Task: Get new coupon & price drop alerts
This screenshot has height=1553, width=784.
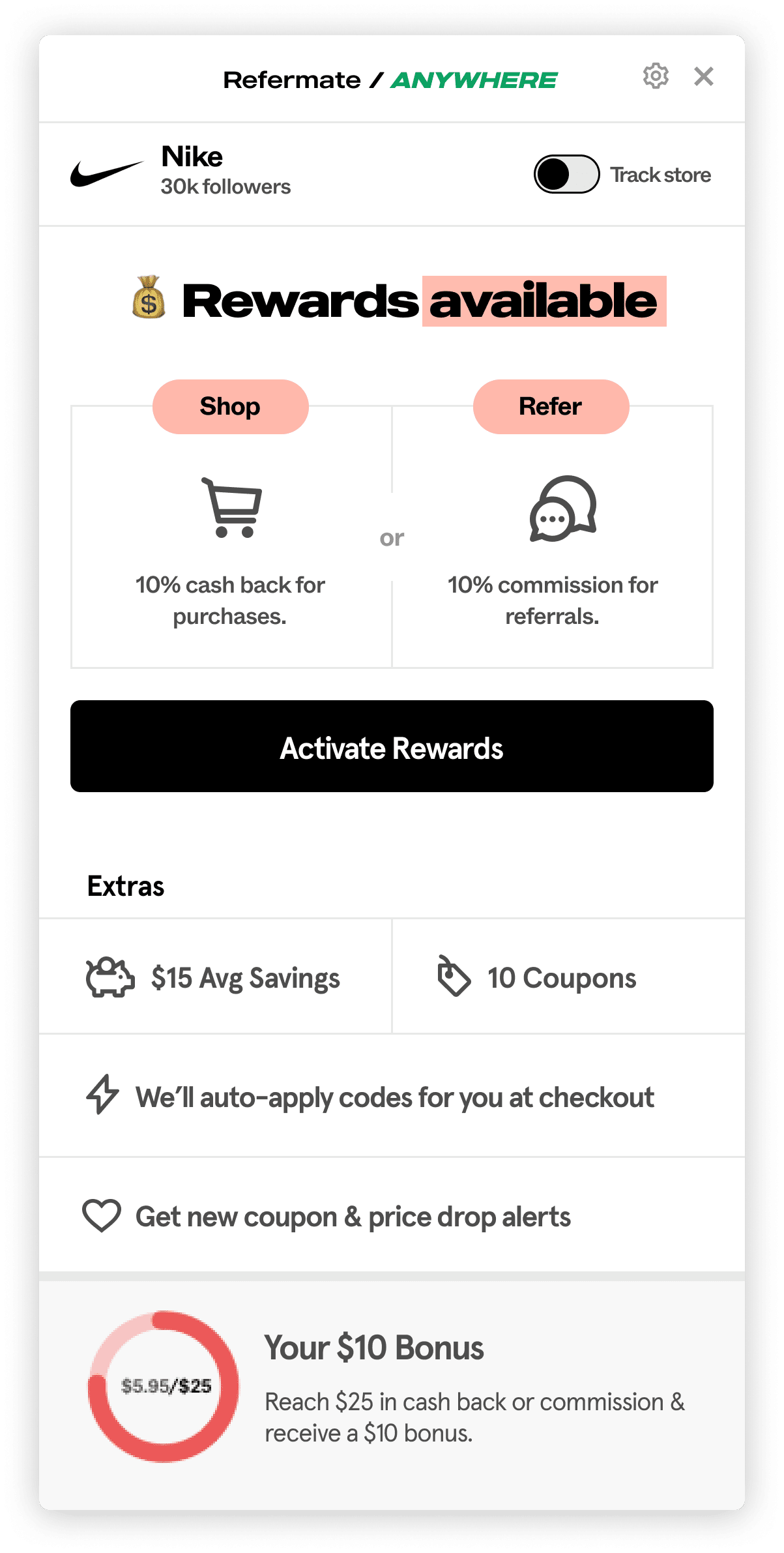Action: tap(392, 1216)
